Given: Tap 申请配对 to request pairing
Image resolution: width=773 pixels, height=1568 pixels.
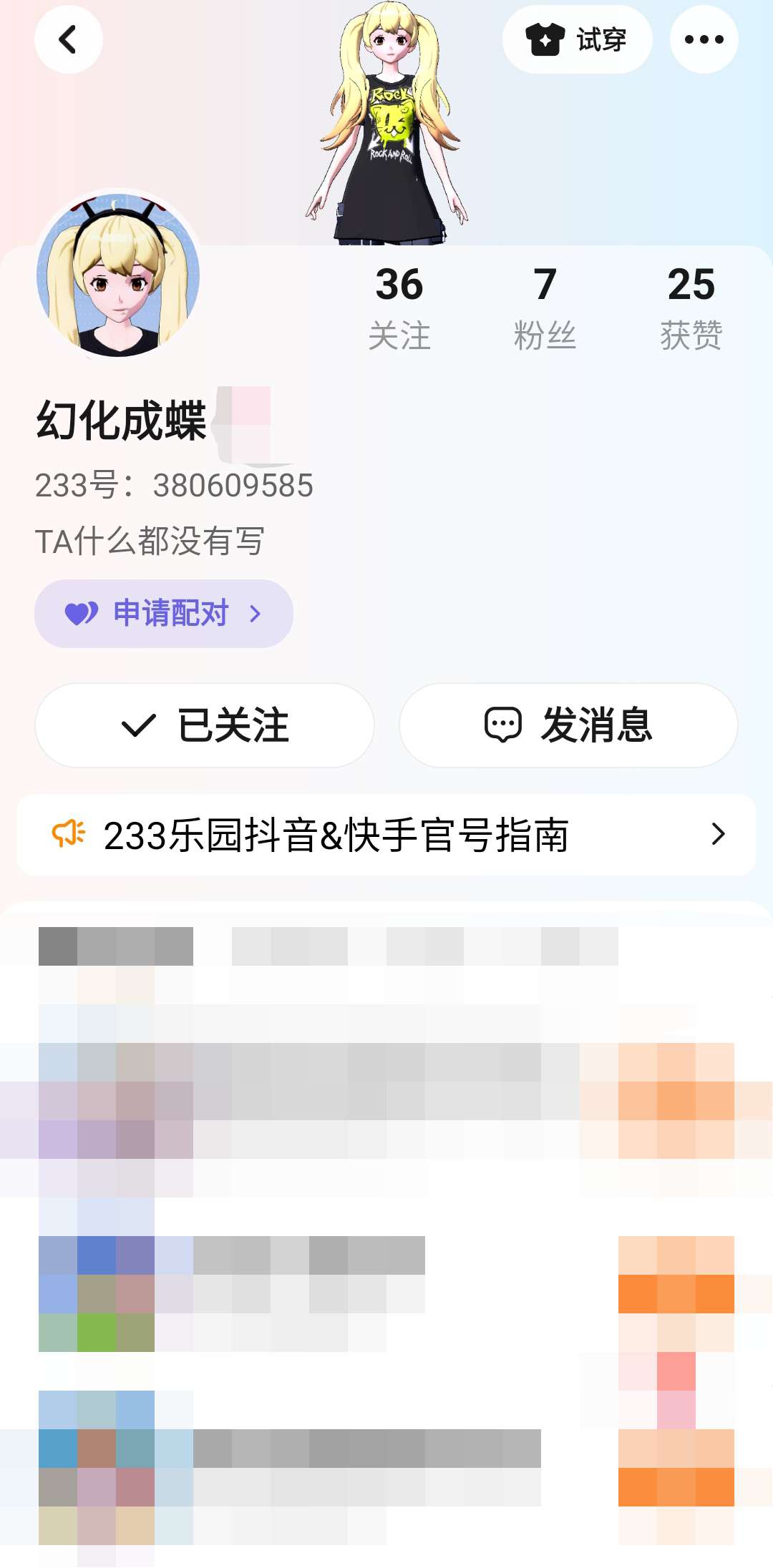Looking at the screenshot, I should coord(164,614).
